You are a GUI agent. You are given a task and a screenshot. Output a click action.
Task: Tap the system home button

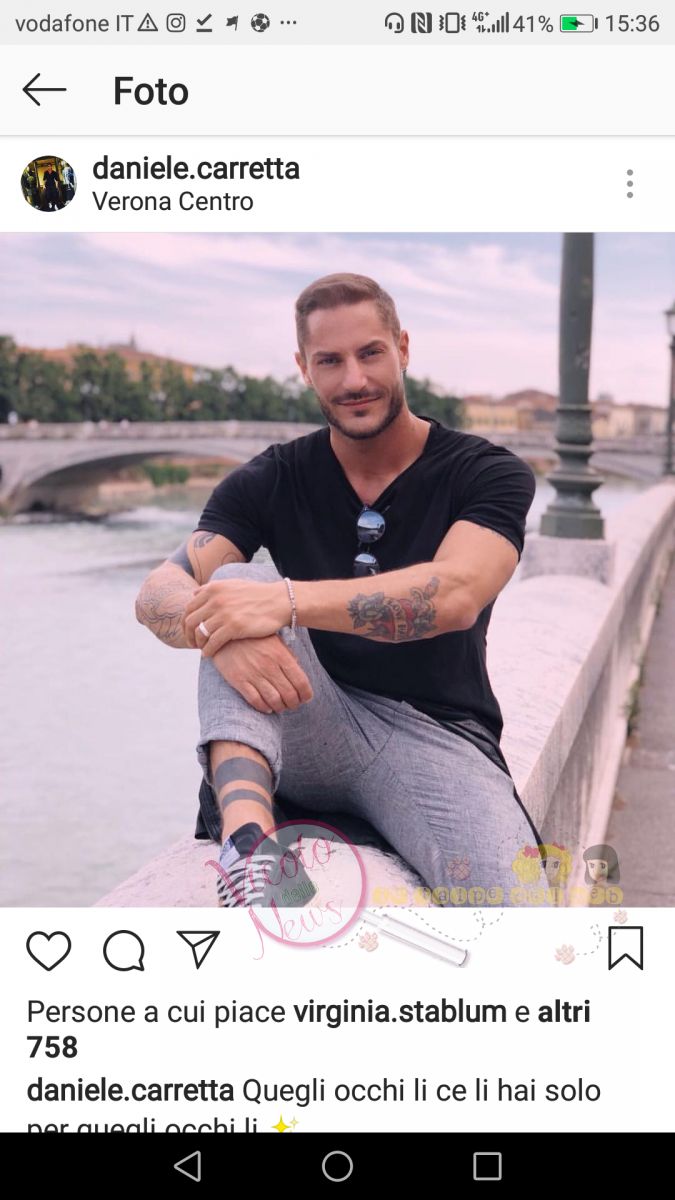click(337, 1166)
